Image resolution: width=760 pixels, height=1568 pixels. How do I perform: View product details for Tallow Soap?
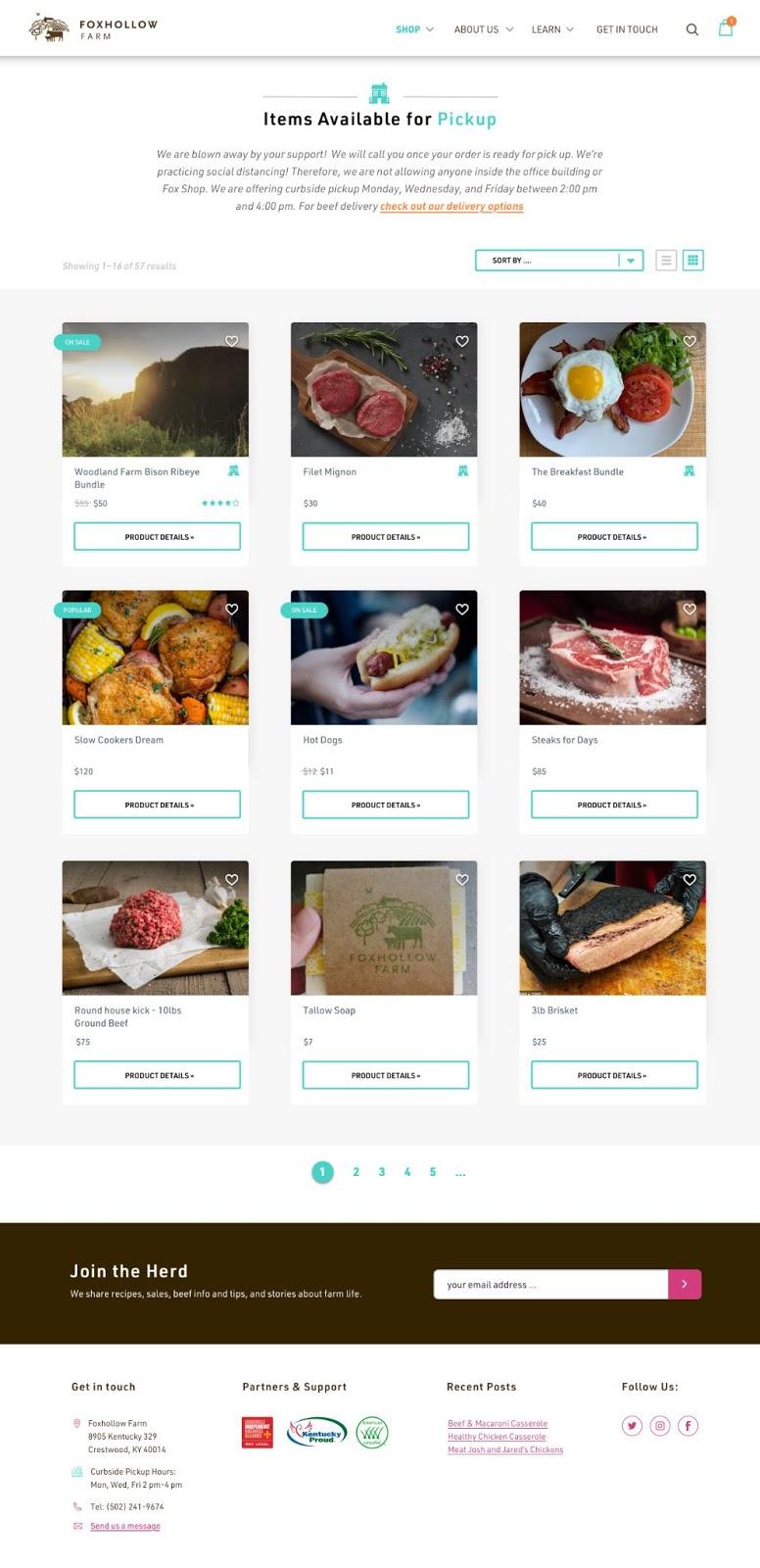pyautogui.click(x=385, y=1075)
